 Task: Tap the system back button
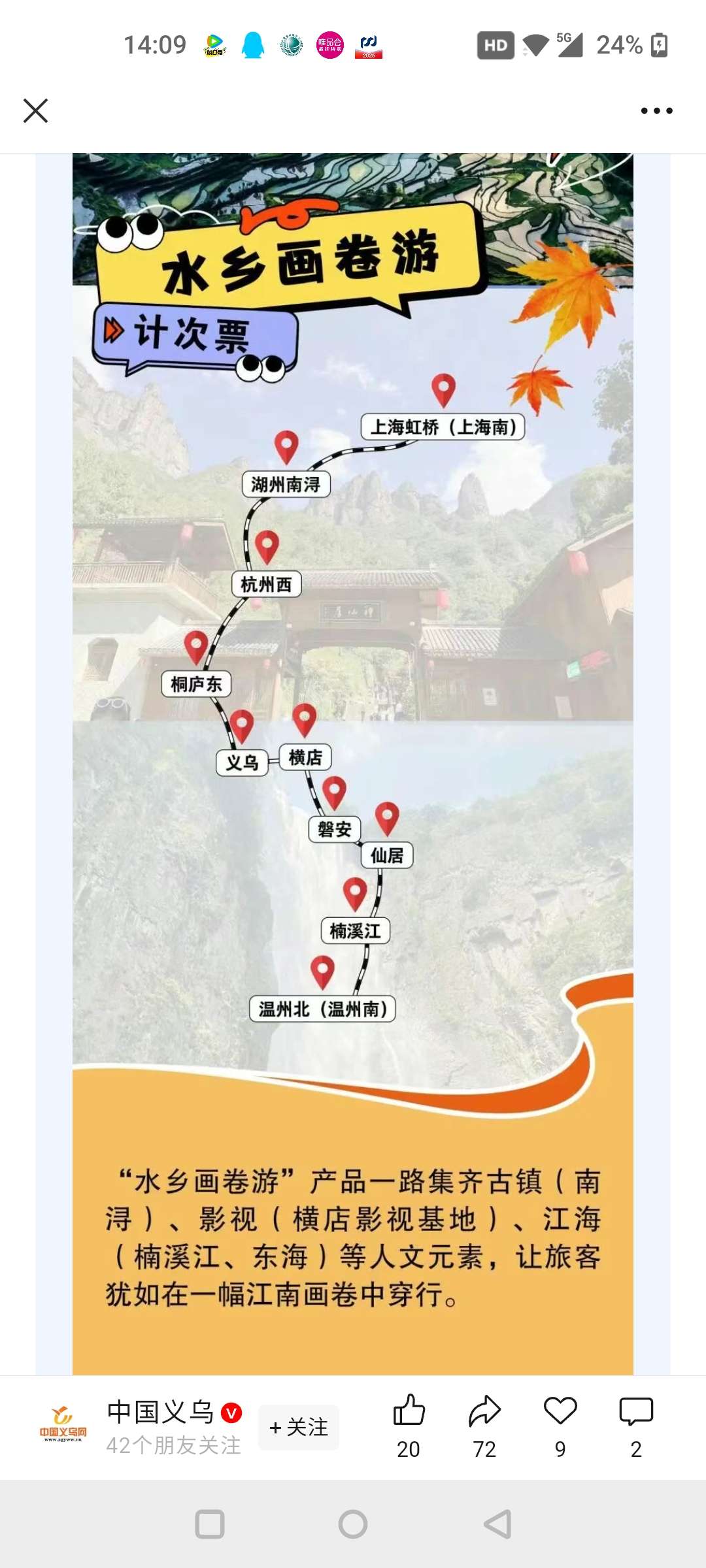click(497, 1524)
